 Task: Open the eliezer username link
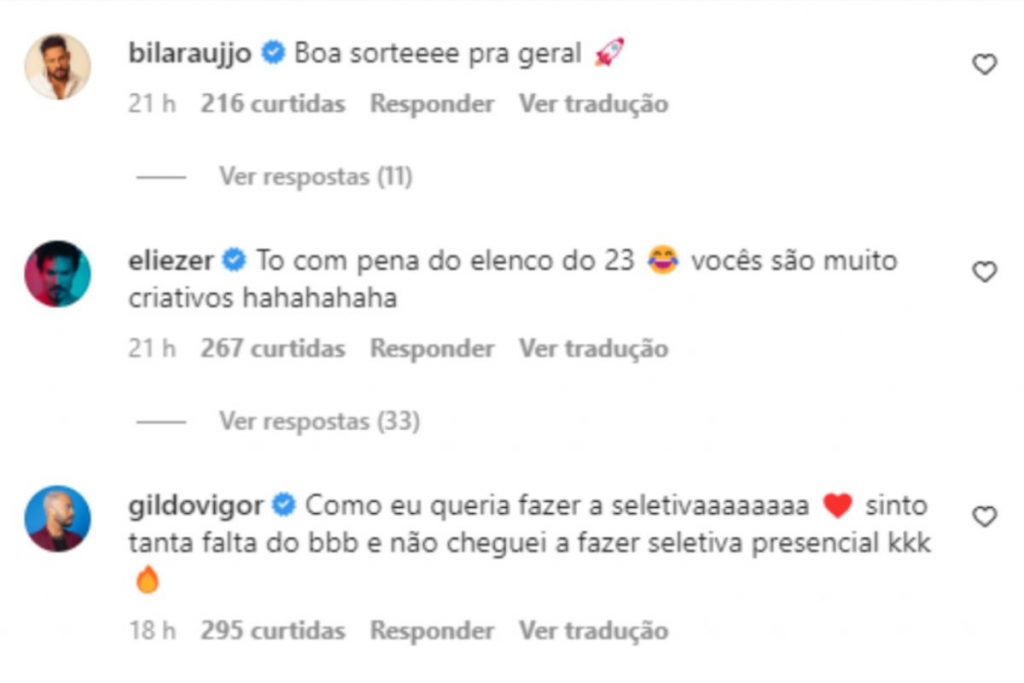point(171,261)
